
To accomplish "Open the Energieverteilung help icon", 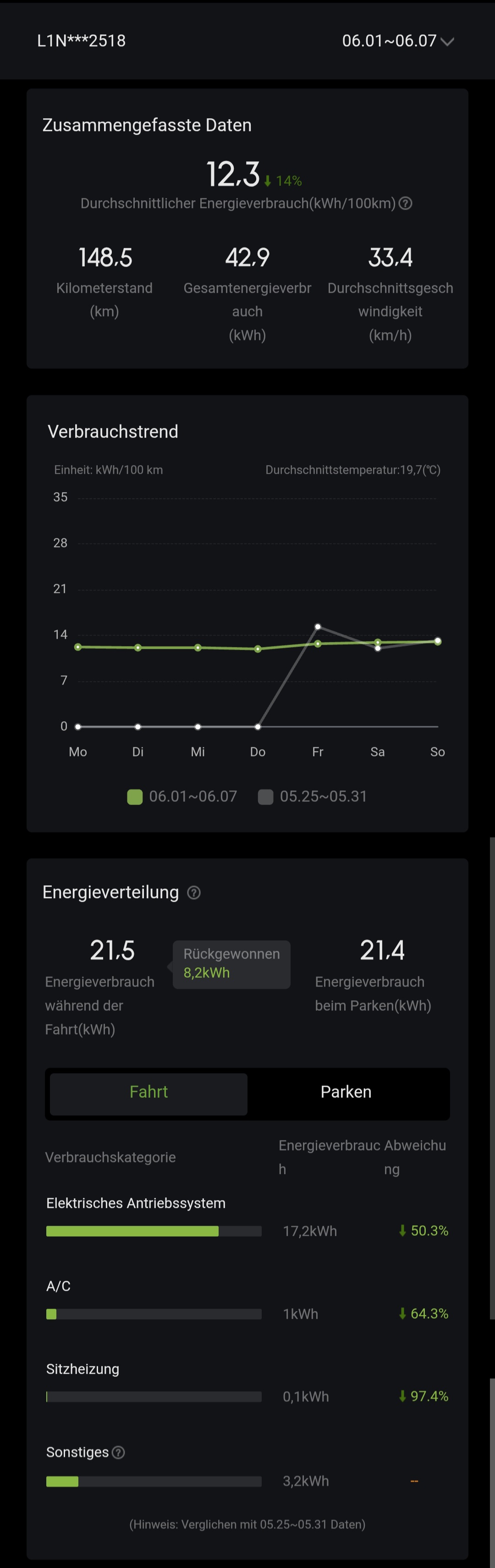I will (193, 892).
